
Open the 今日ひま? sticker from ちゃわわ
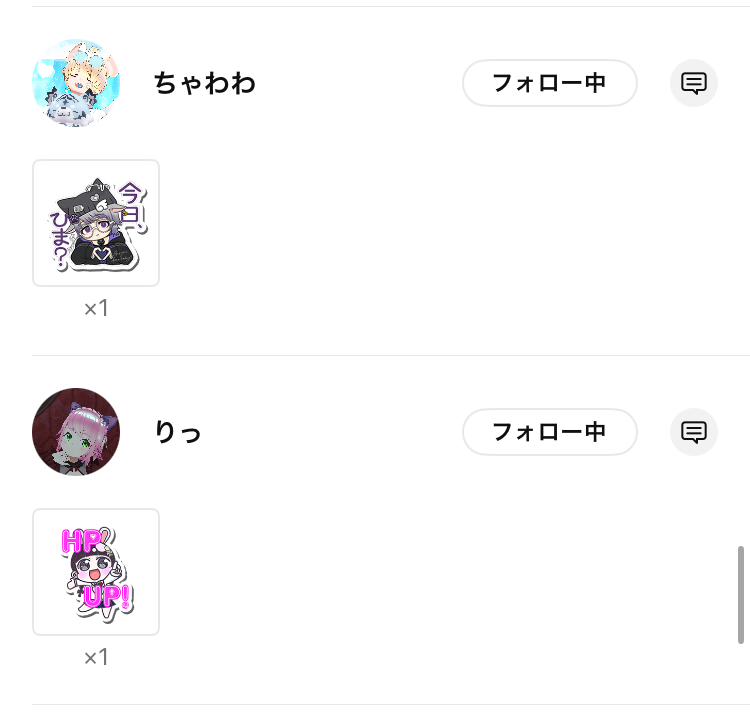(96, 223)
